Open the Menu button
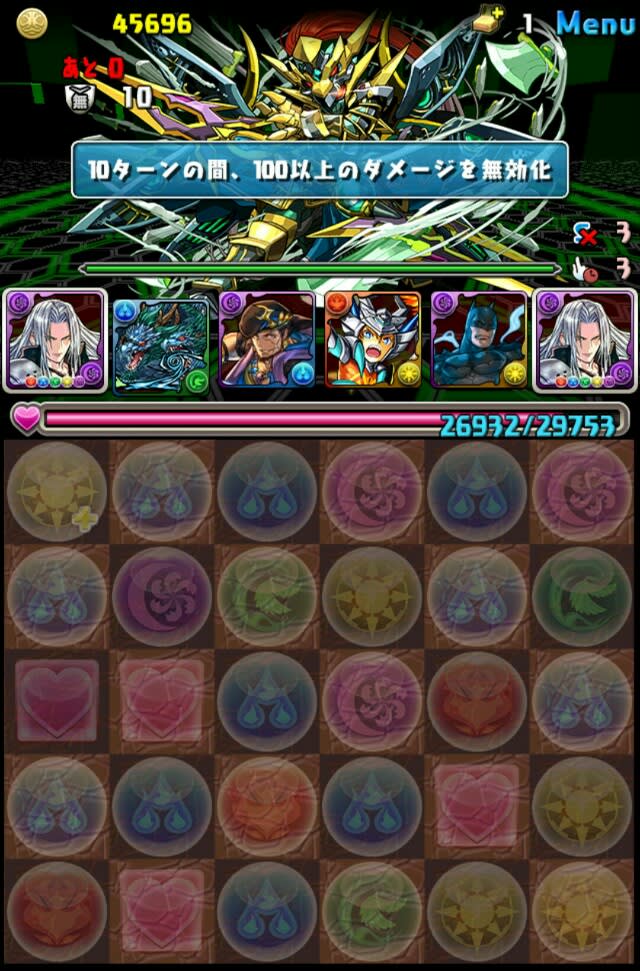Screen dimensions: 640x971 click(595, 23)
